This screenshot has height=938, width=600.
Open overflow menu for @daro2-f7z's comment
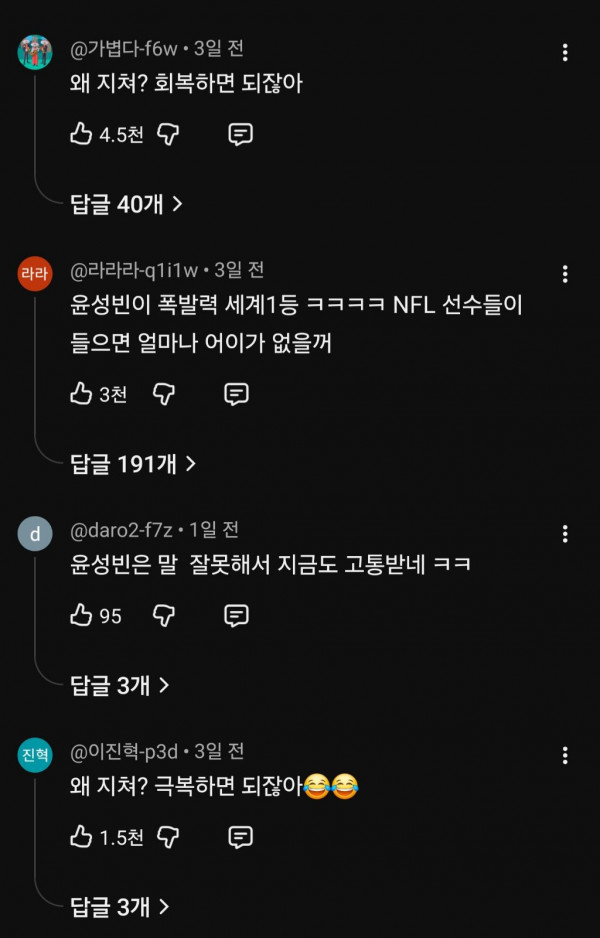pos(565,534)
